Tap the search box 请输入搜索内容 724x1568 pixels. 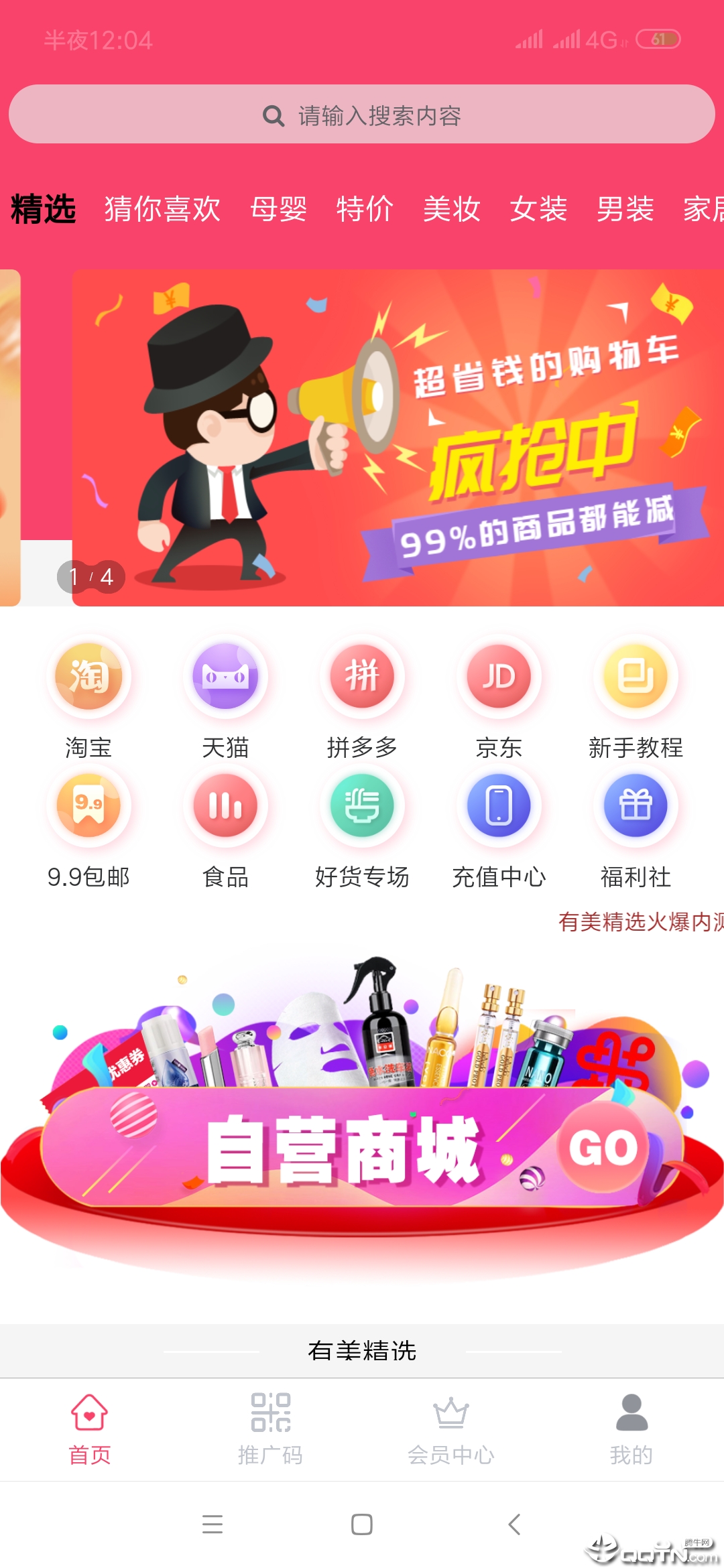point(362,115)
